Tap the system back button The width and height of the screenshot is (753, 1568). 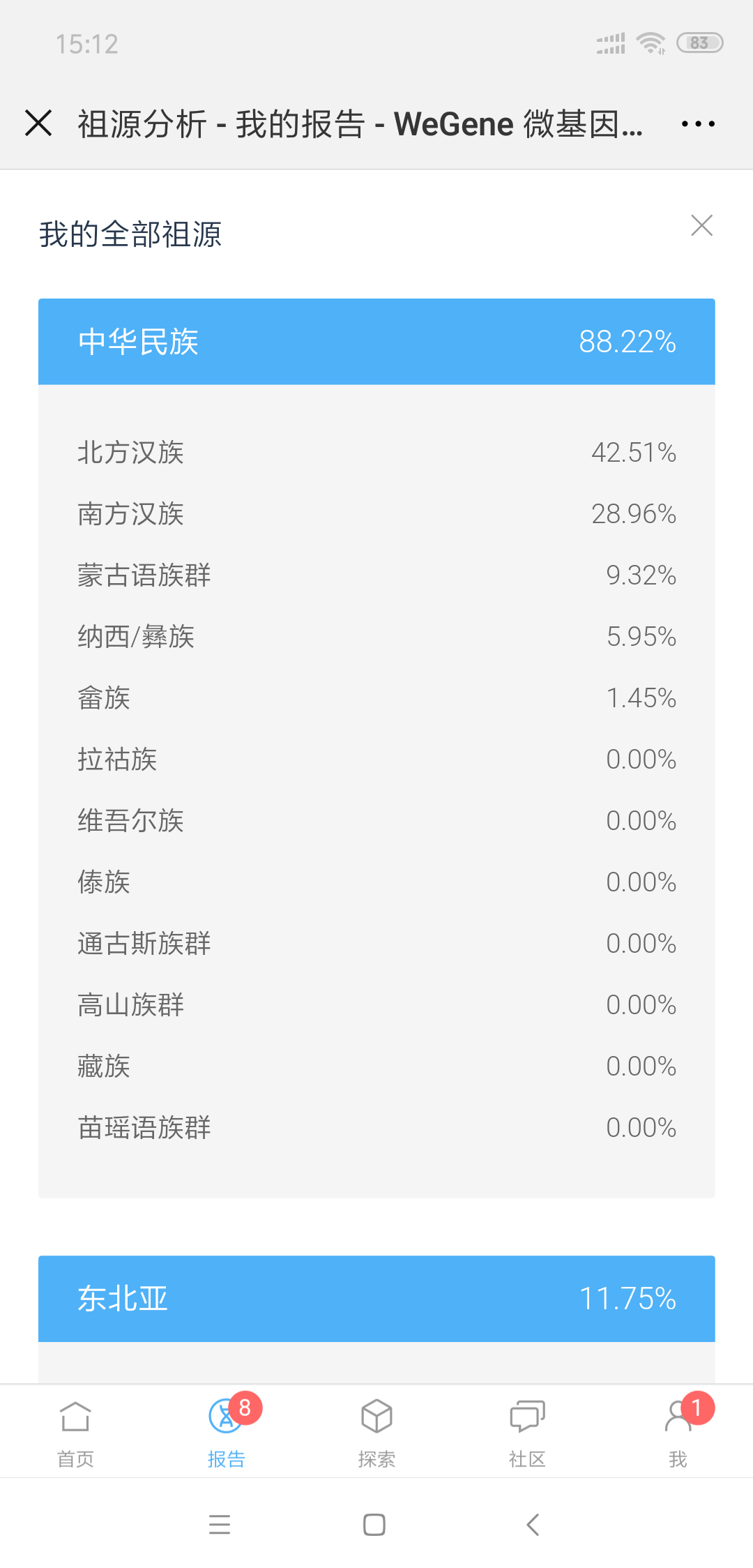tap(533, 1525)
